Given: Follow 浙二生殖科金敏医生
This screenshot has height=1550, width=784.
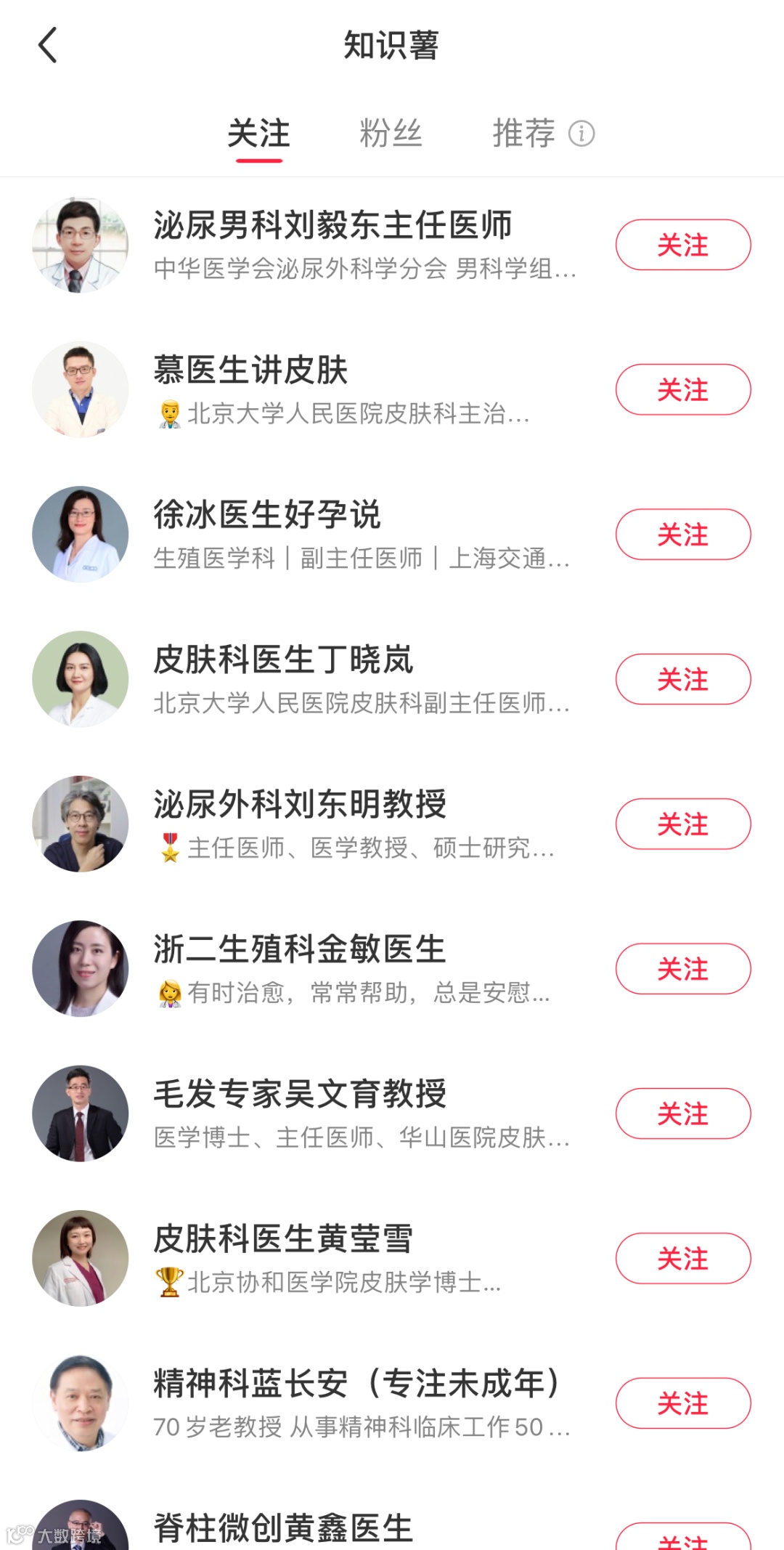Looking at the screenshot, I should (x=682, y=969).
